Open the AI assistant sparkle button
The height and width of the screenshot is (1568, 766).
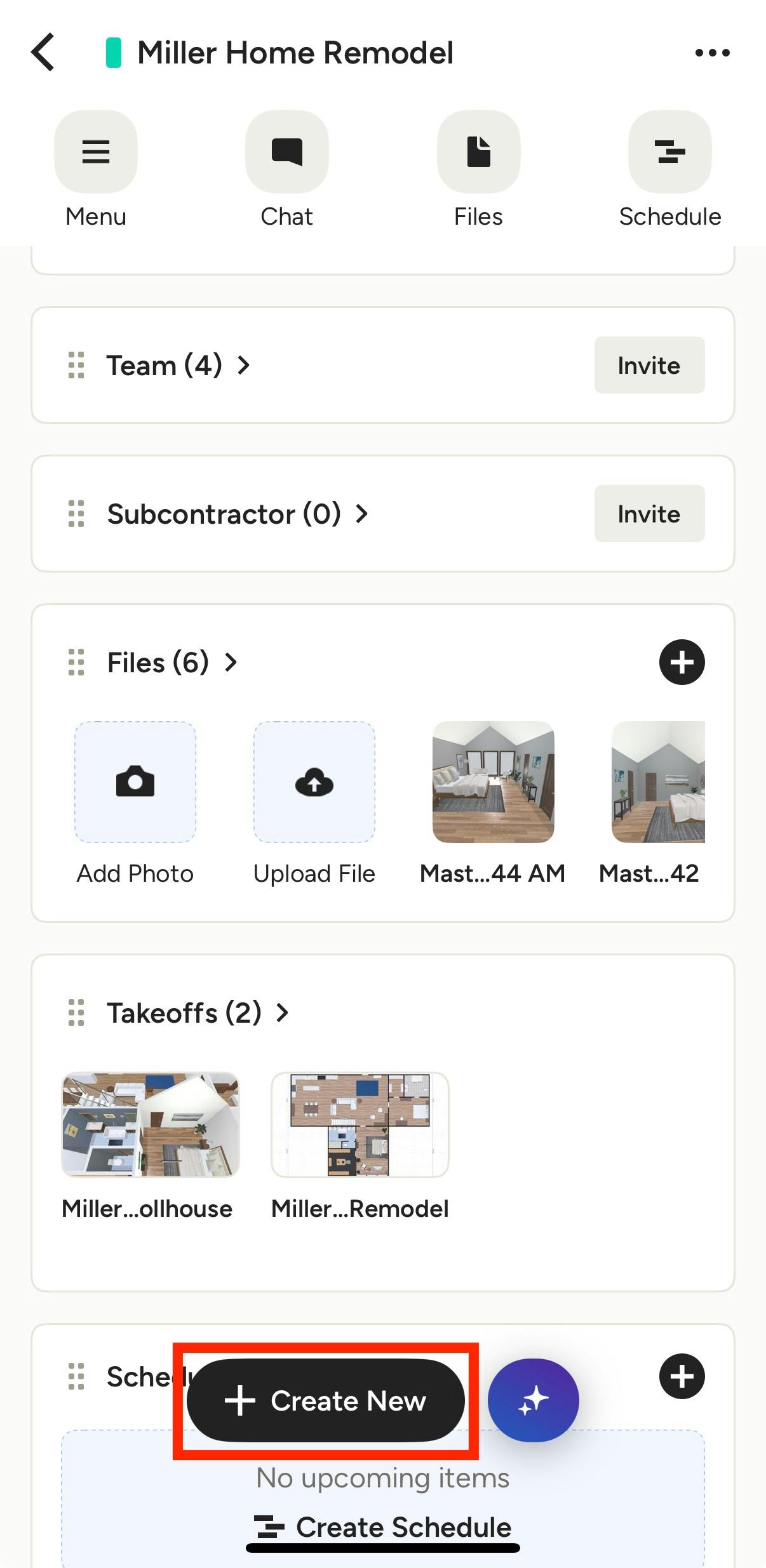click(533, 1400)
